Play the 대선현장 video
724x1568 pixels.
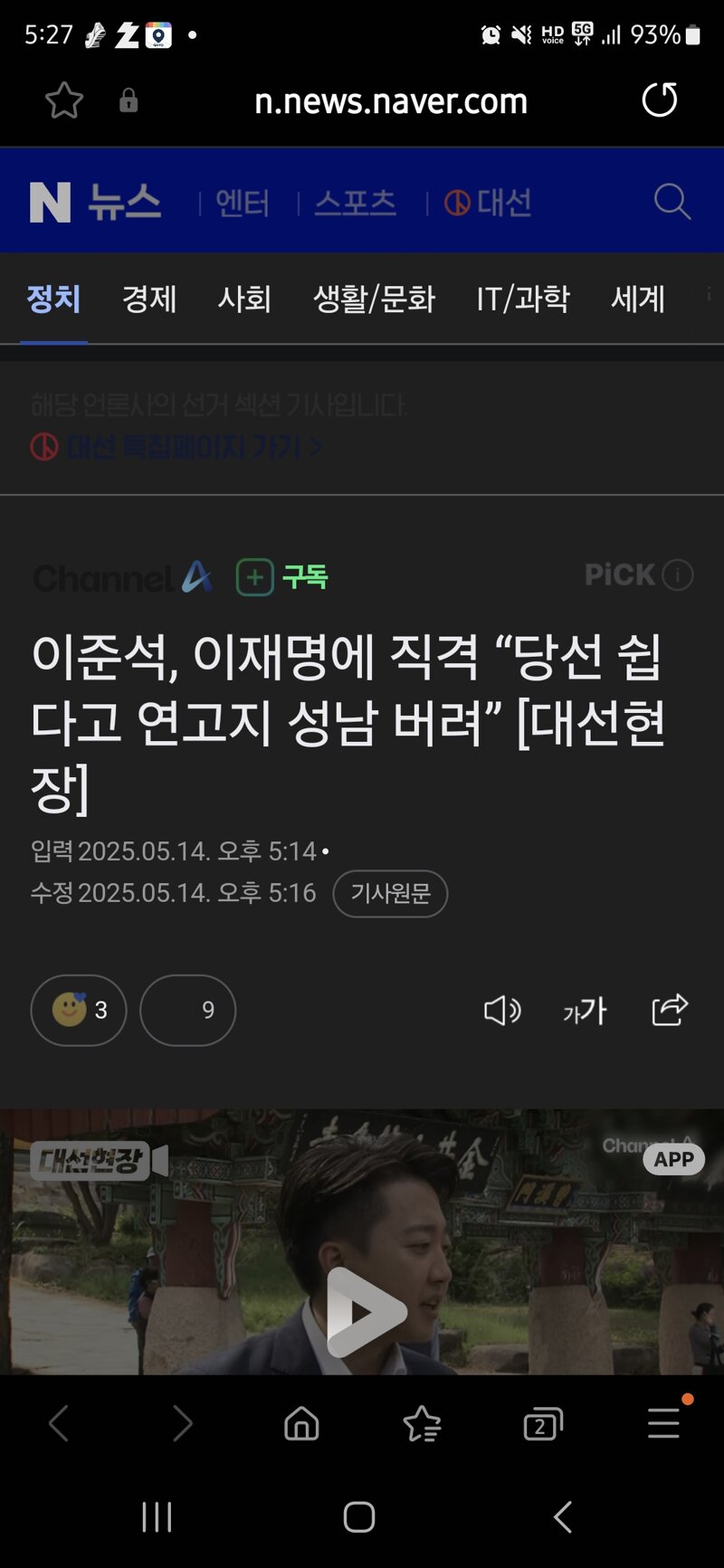pos(366,1312)
